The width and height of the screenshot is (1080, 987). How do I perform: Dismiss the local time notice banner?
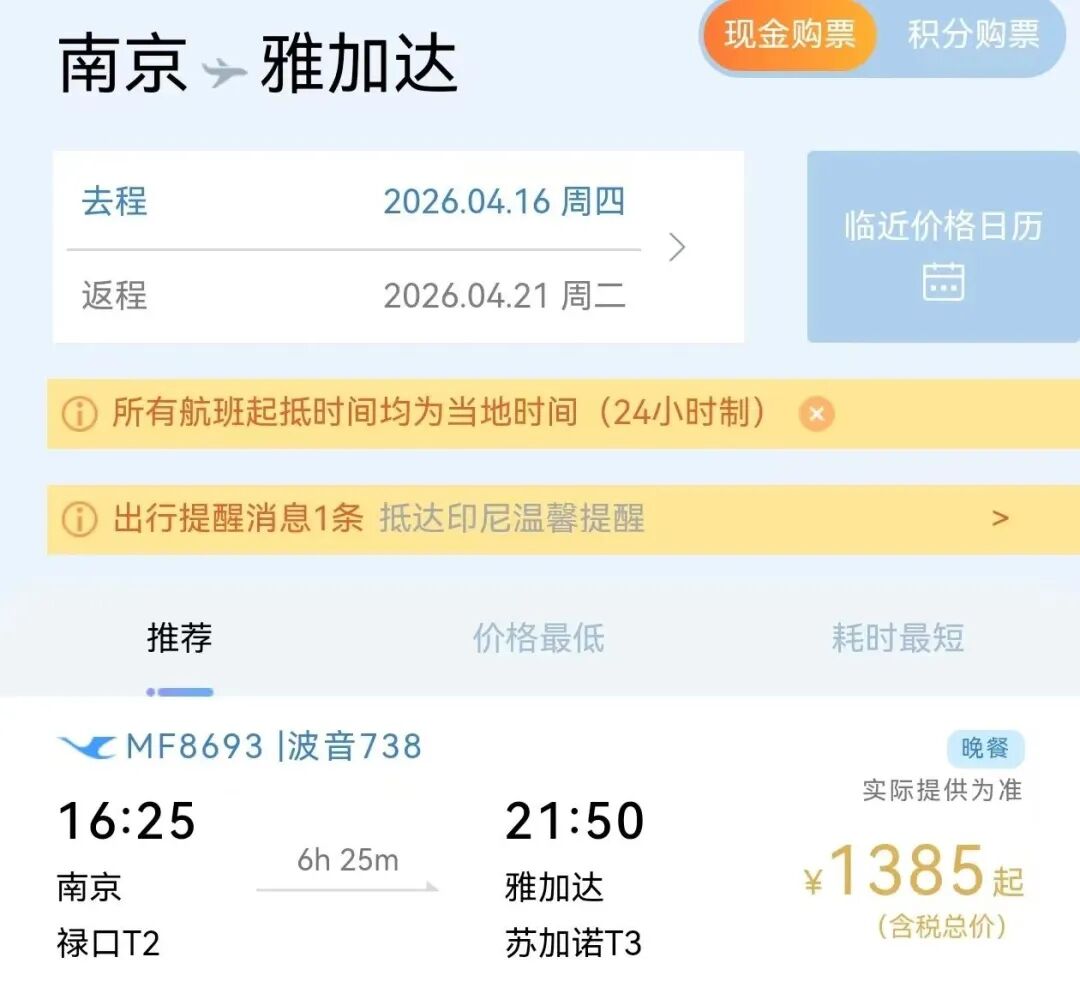[x=816, y=413]
